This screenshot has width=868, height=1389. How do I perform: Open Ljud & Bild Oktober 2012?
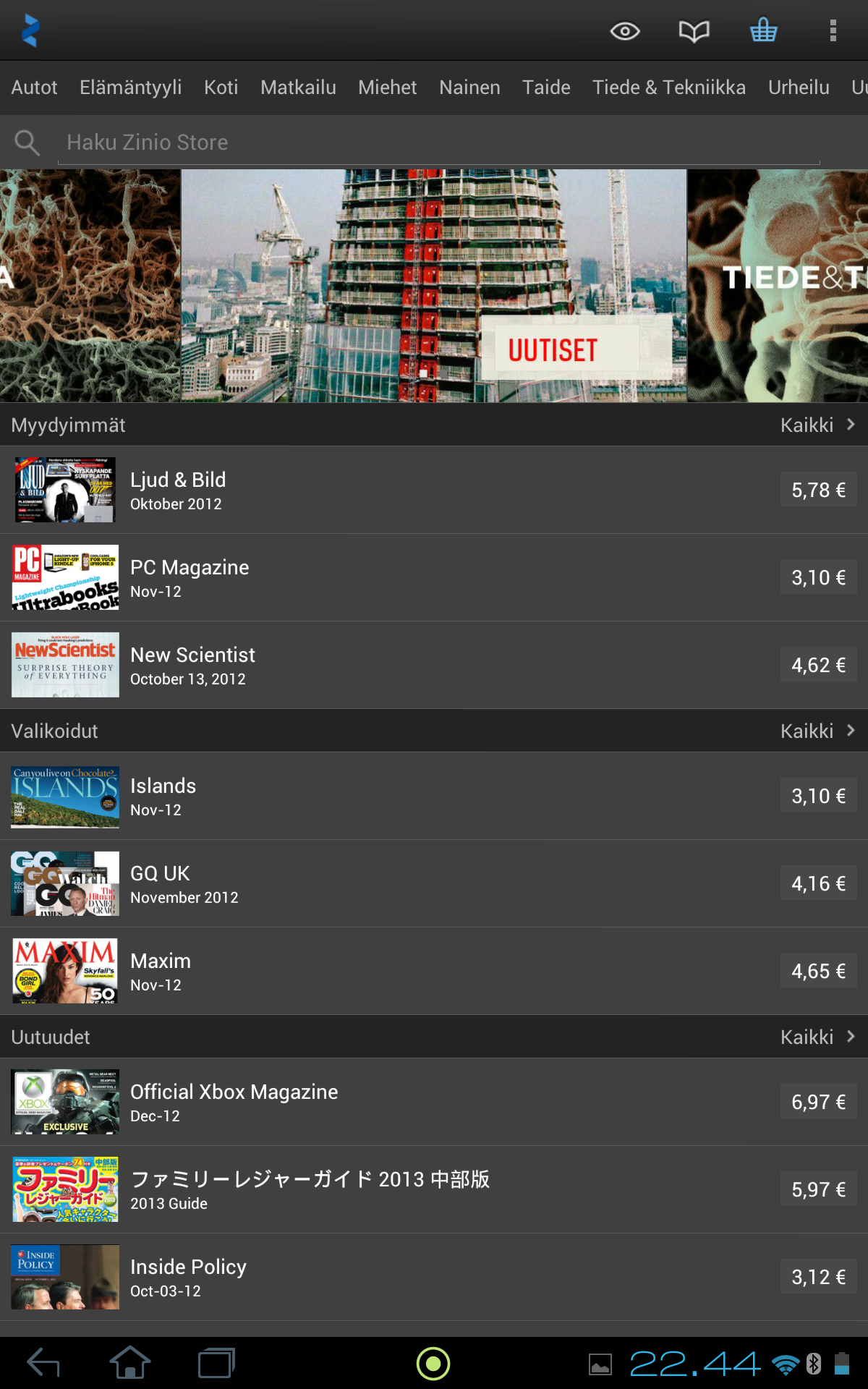[434, 490]
